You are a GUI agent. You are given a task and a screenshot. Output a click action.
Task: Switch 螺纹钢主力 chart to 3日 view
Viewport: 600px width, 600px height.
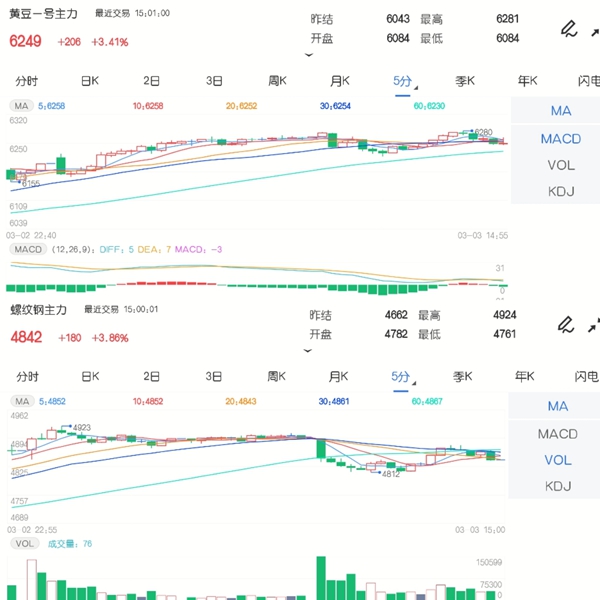click(x=214, y=377)
